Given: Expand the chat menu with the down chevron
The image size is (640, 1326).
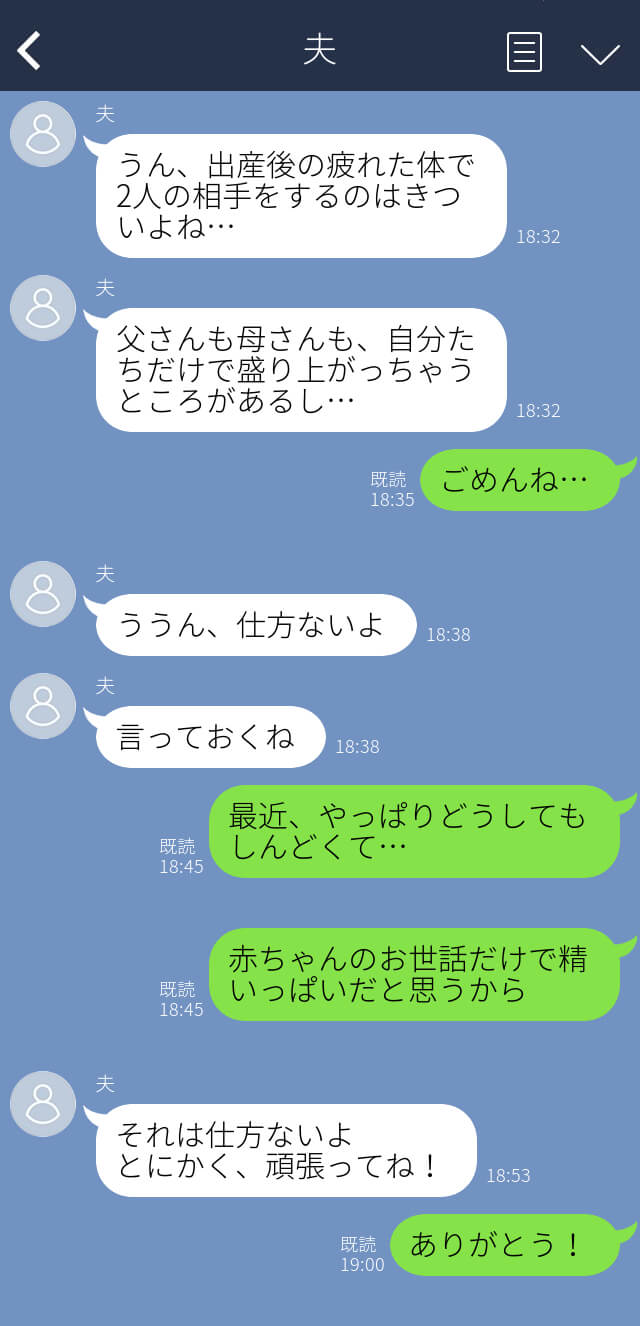Looking at the screenshot, I should click(600, 54).
